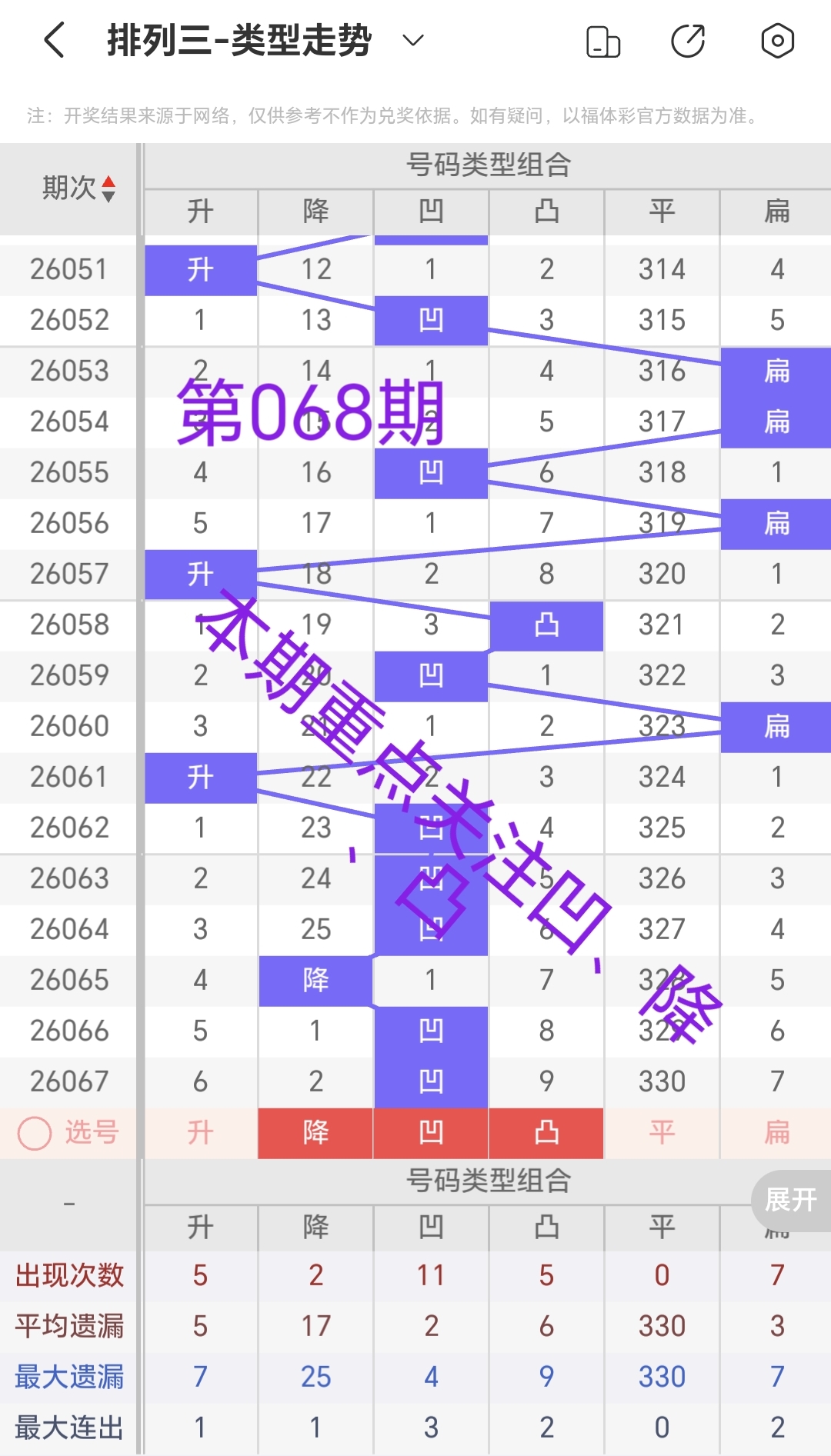The height and width of the screenshot is (1456, 831).
Task: Enable 平 type in the 选号 row
Action: click(661, 1133)
